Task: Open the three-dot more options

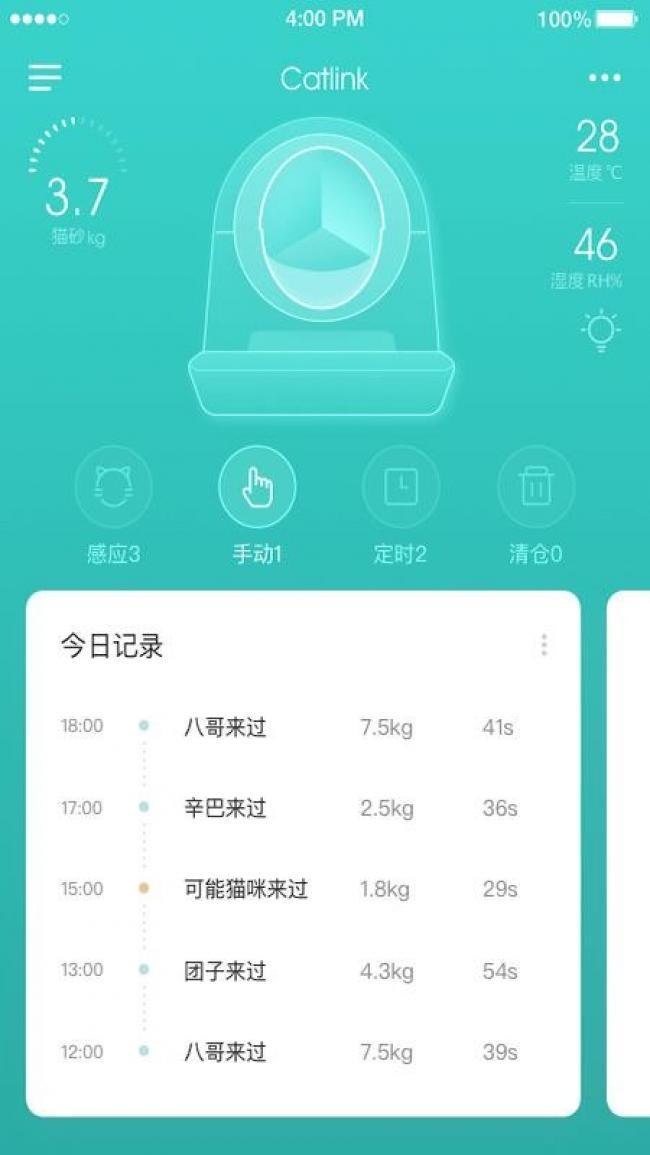Action: (604, 78)
